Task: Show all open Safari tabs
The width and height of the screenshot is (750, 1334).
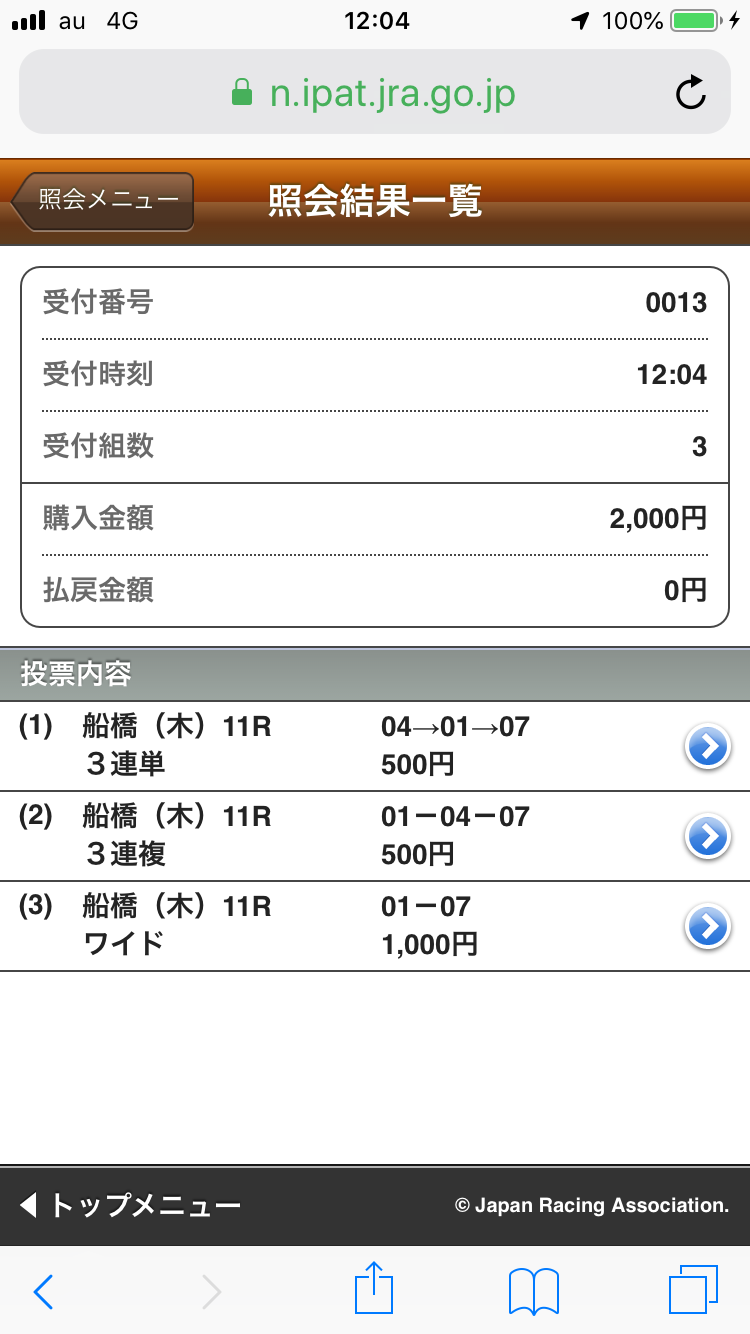Action: (x=692, y=1291)
